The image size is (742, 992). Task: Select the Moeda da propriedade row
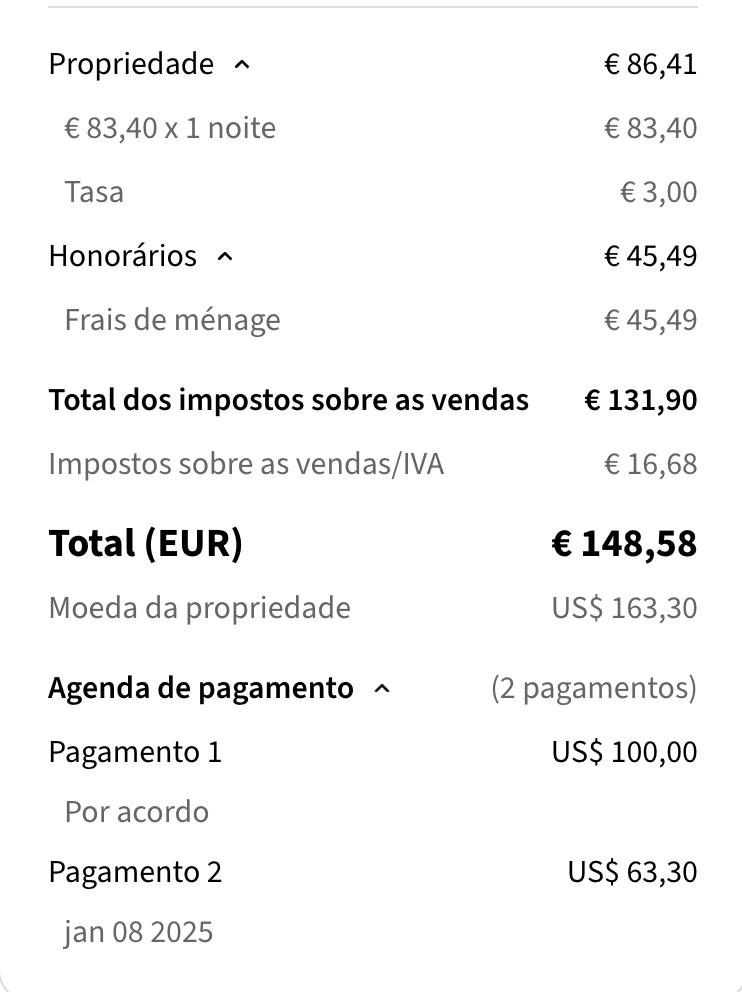tap(199, 607)
